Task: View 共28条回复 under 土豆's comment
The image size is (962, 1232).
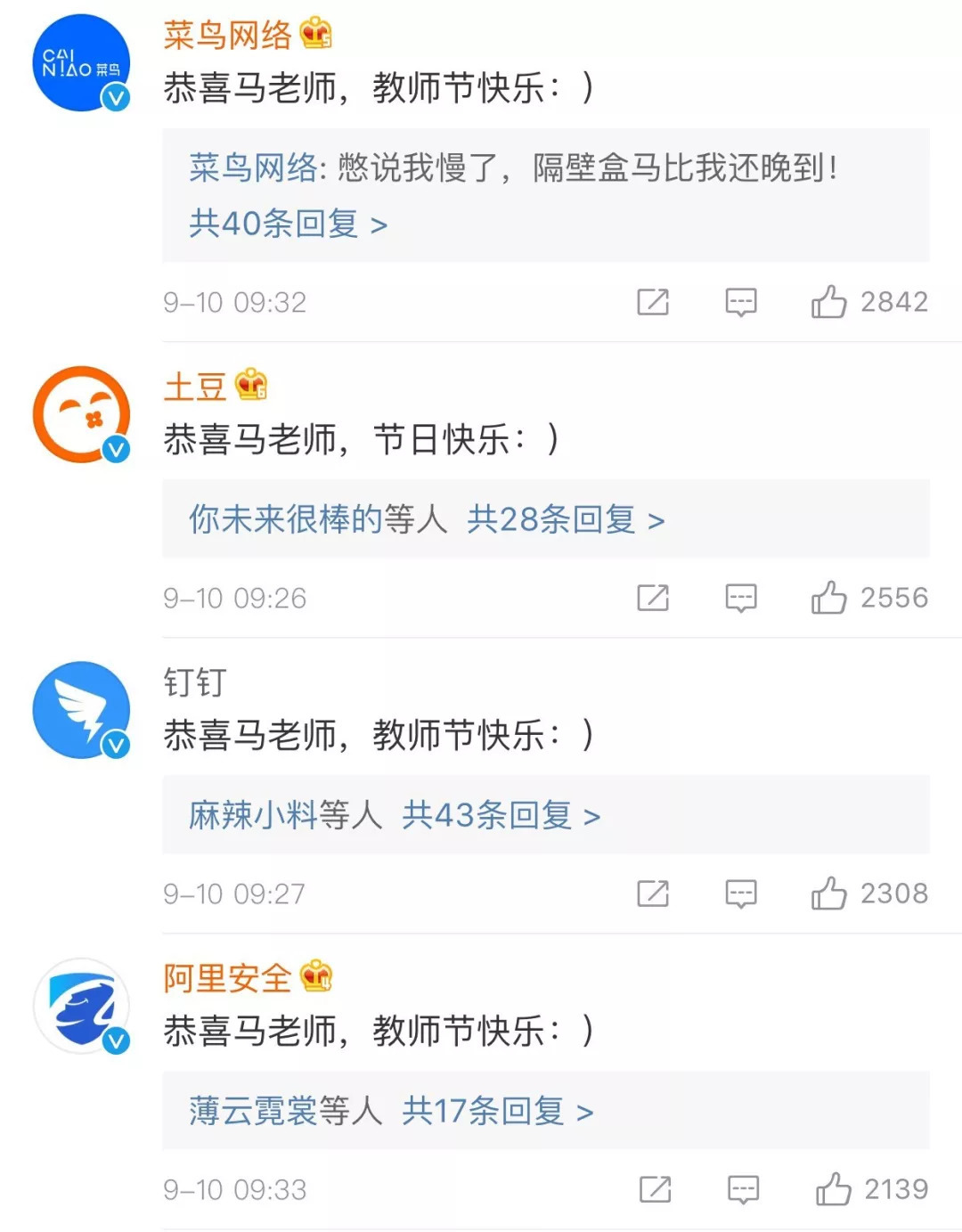Action: (x=566, y=519)
